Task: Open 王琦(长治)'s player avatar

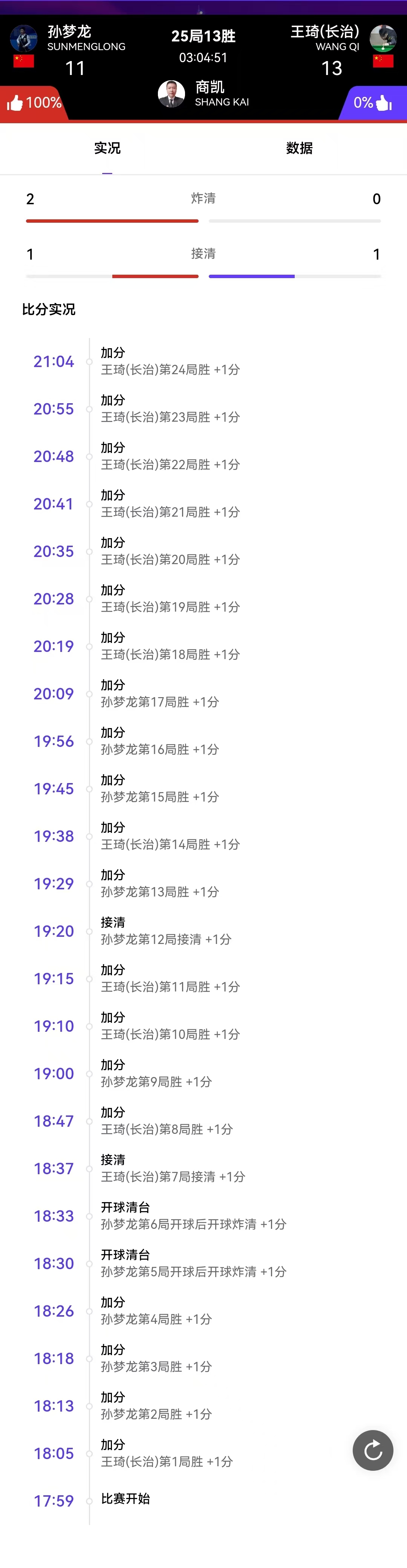Action: click(x=383, y=38)
